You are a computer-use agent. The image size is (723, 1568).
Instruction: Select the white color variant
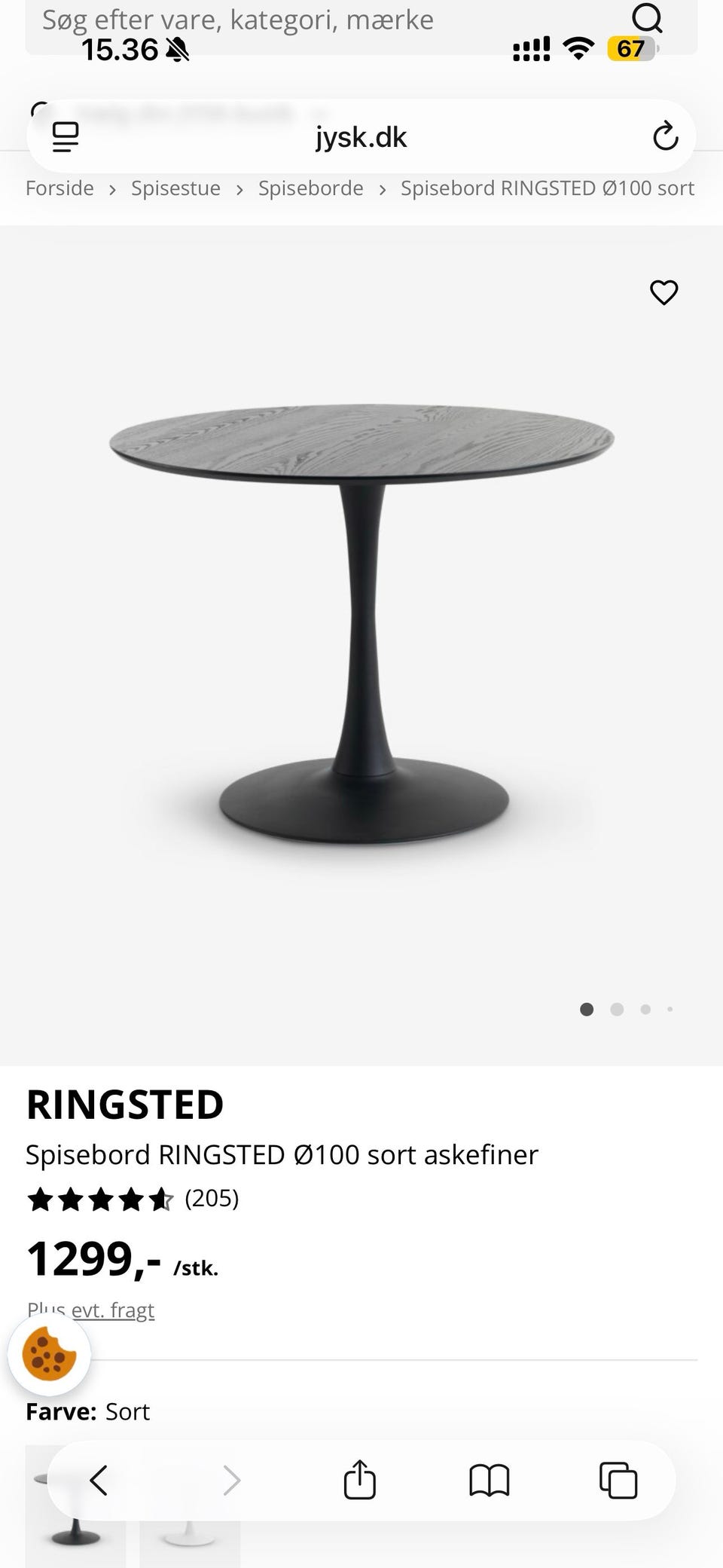190,1537
